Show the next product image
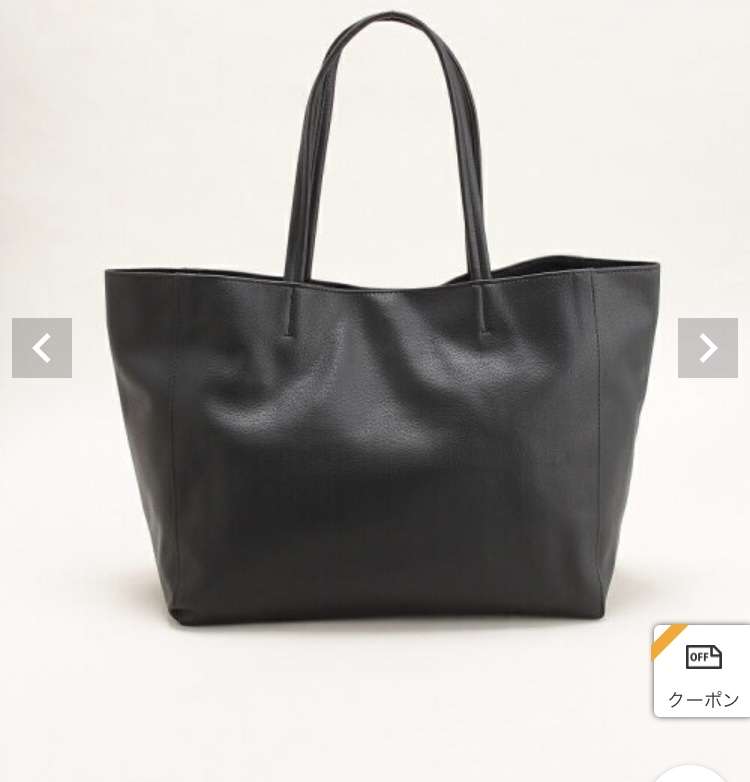Image resolution: width=750 pixels, height=782 pixels. (707, 348)
